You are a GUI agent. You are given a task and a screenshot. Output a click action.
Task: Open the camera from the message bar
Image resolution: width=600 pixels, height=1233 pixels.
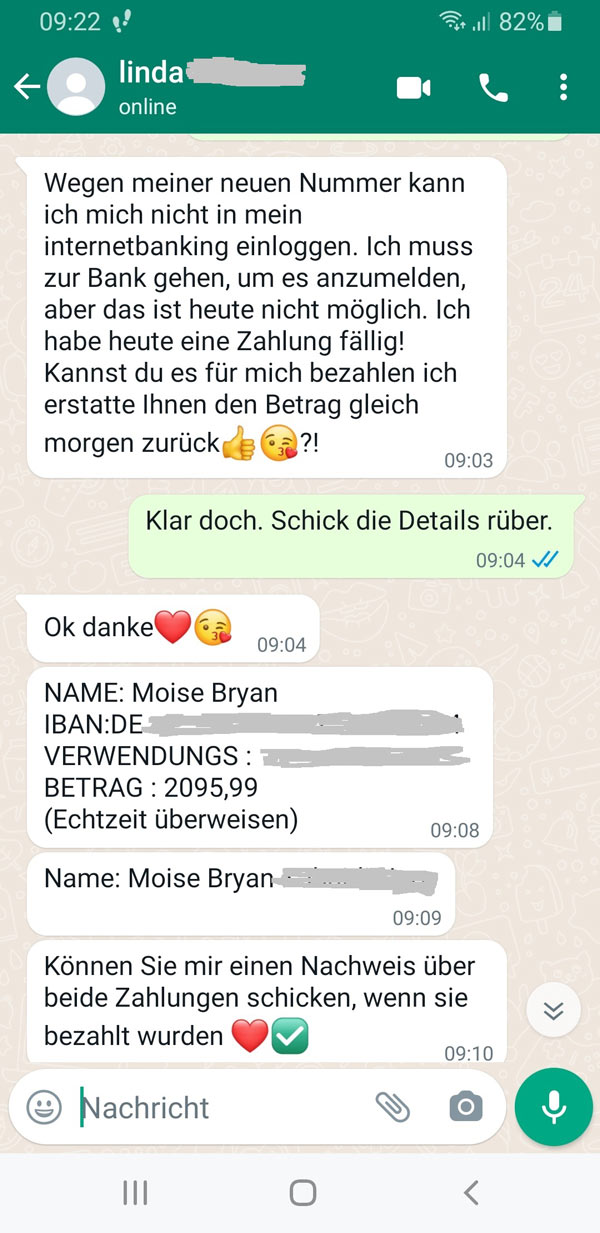pos(465,1107)
